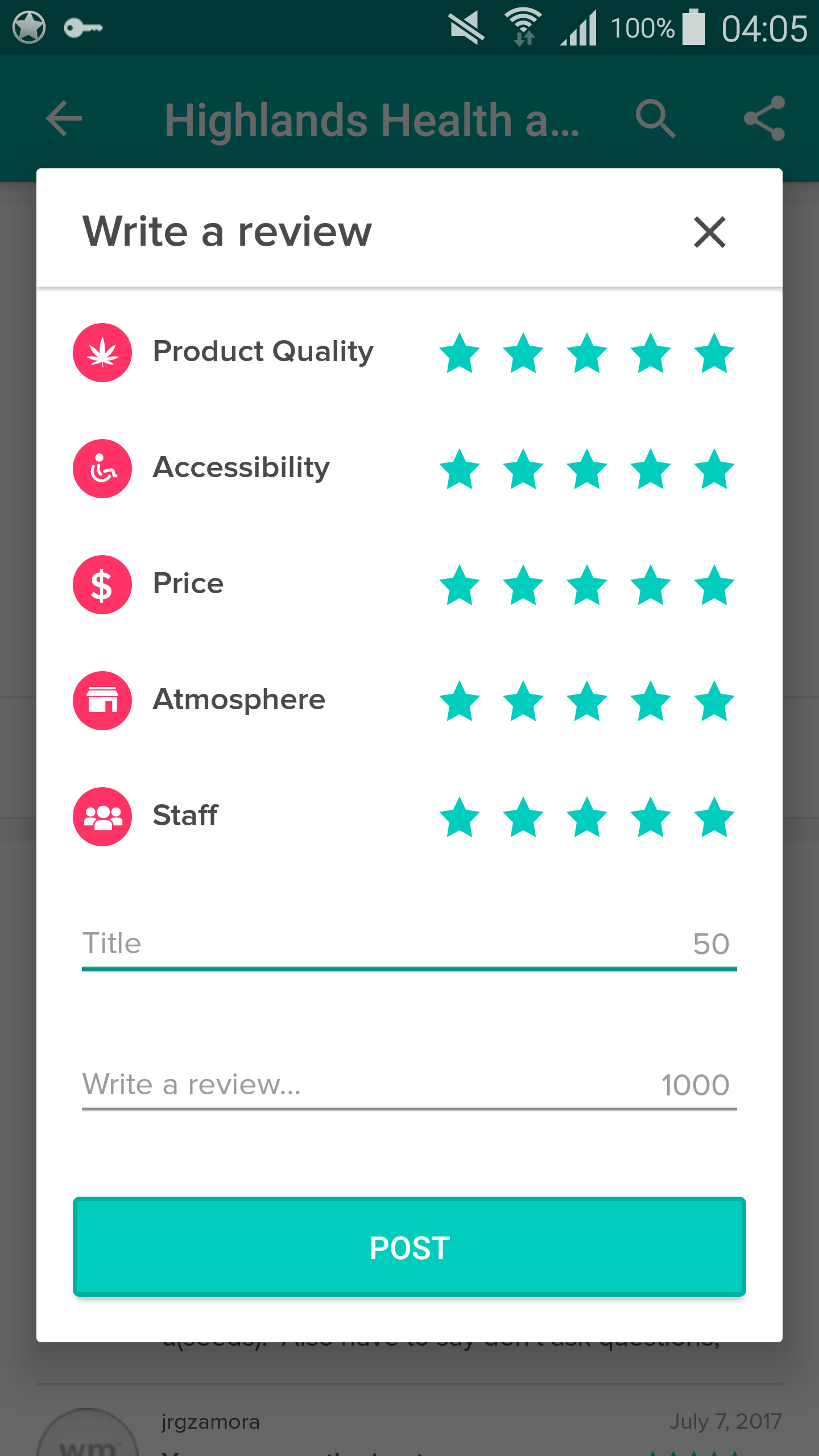819x1456 pixels.
Task: Rate Price five stars
Action: [x=714, y=585]
